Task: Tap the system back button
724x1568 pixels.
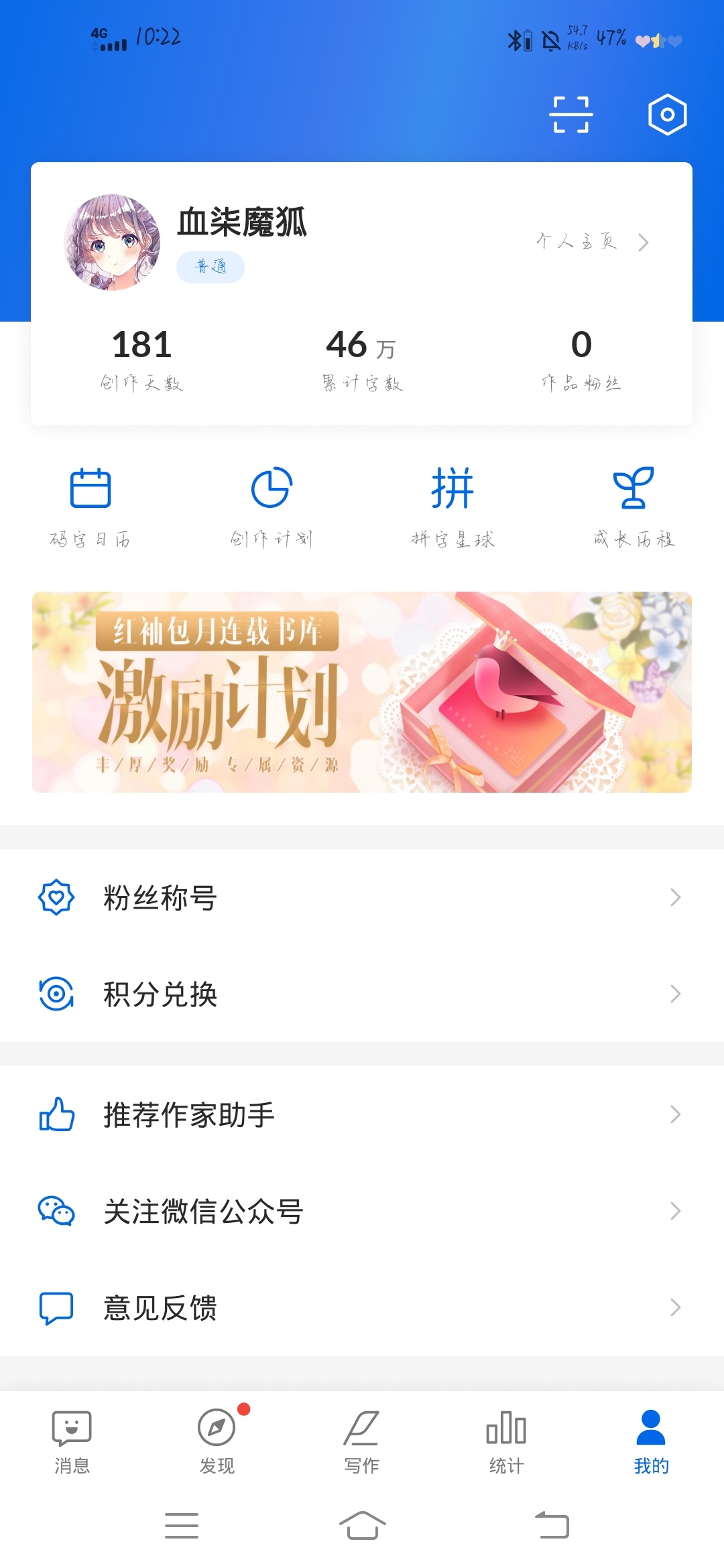Action: [552, 1526]
